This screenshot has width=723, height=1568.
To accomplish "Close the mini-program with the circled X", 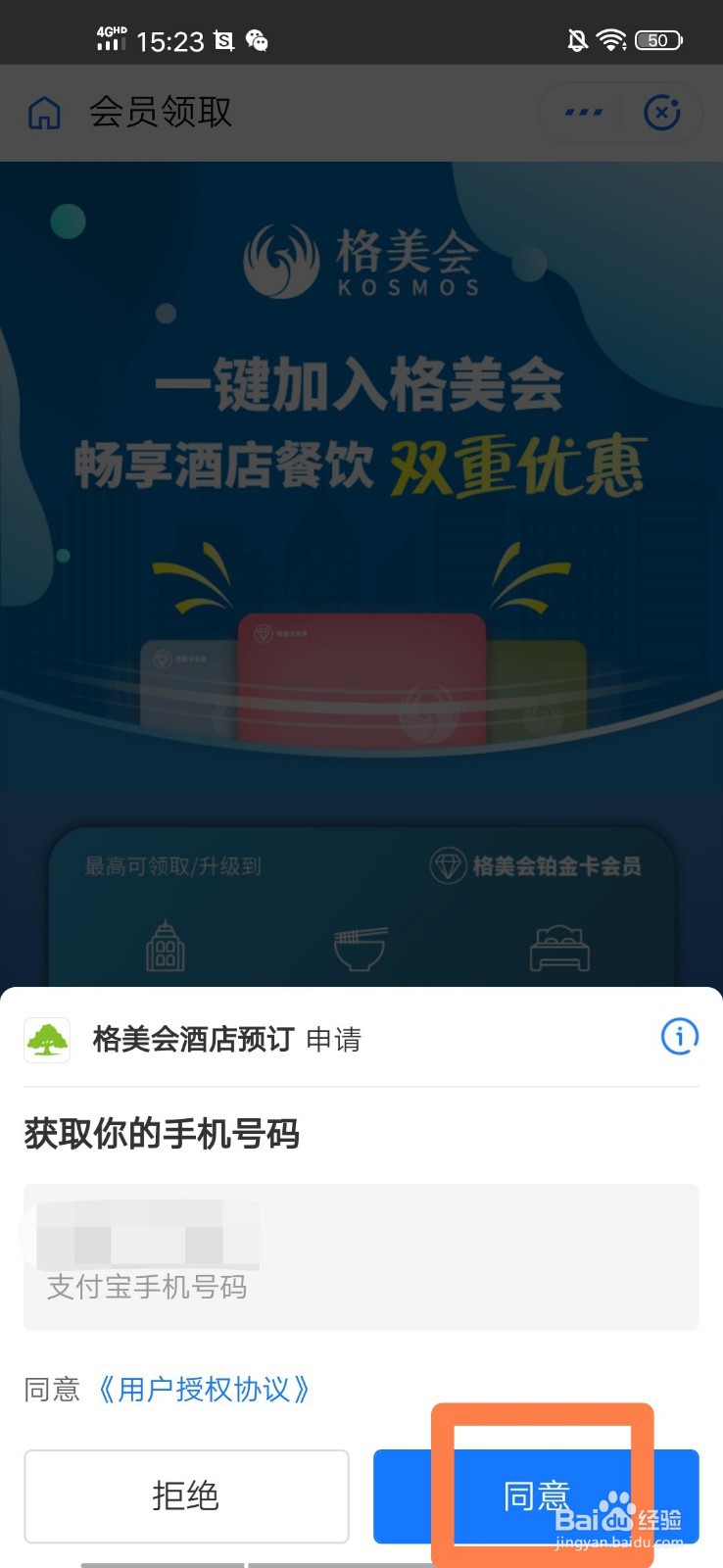I will (662, 112).
